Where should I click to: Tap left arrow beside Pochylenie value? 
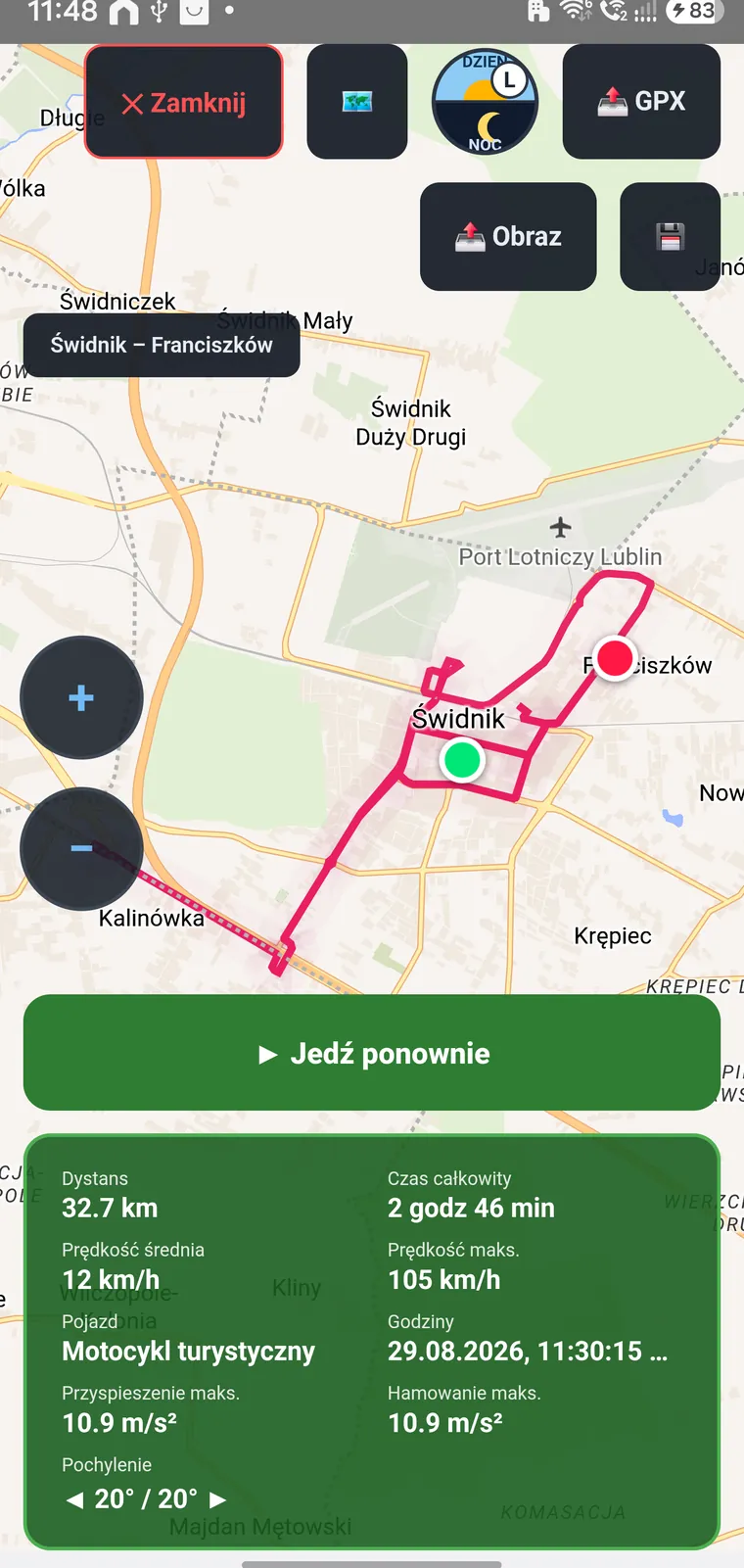tap(74, 1499)
